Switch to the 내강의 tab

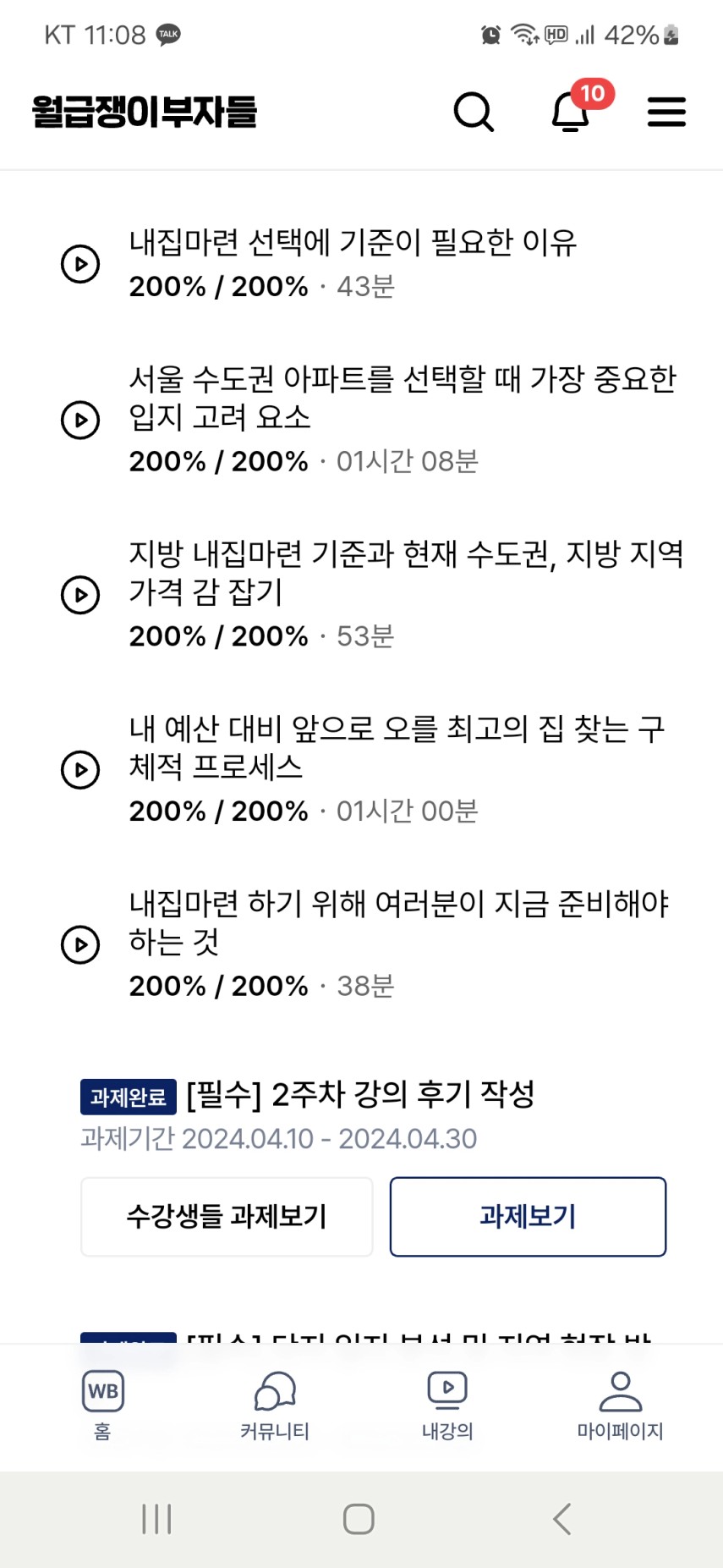(x=447, y=1406)
